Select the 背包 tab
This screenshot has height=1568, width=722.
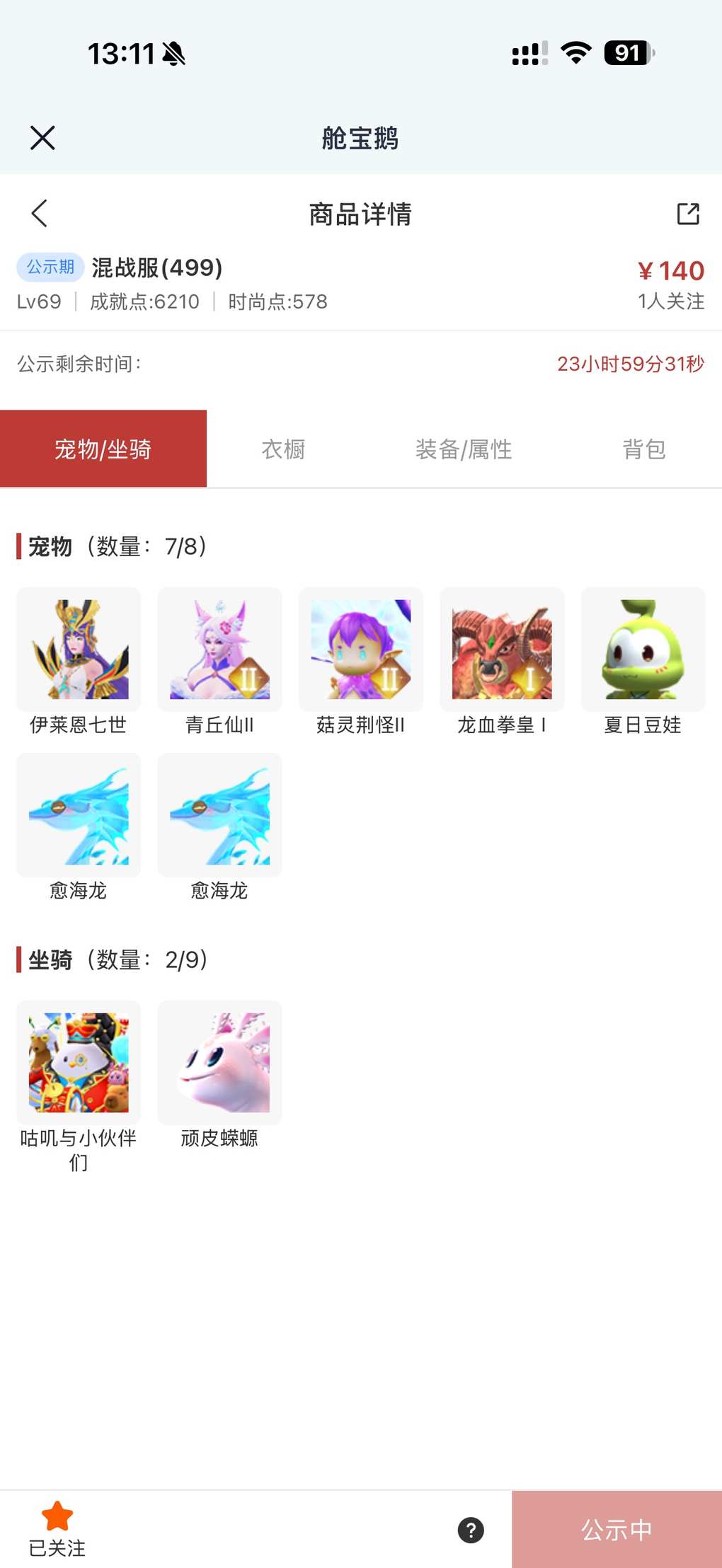coord(644,449)
